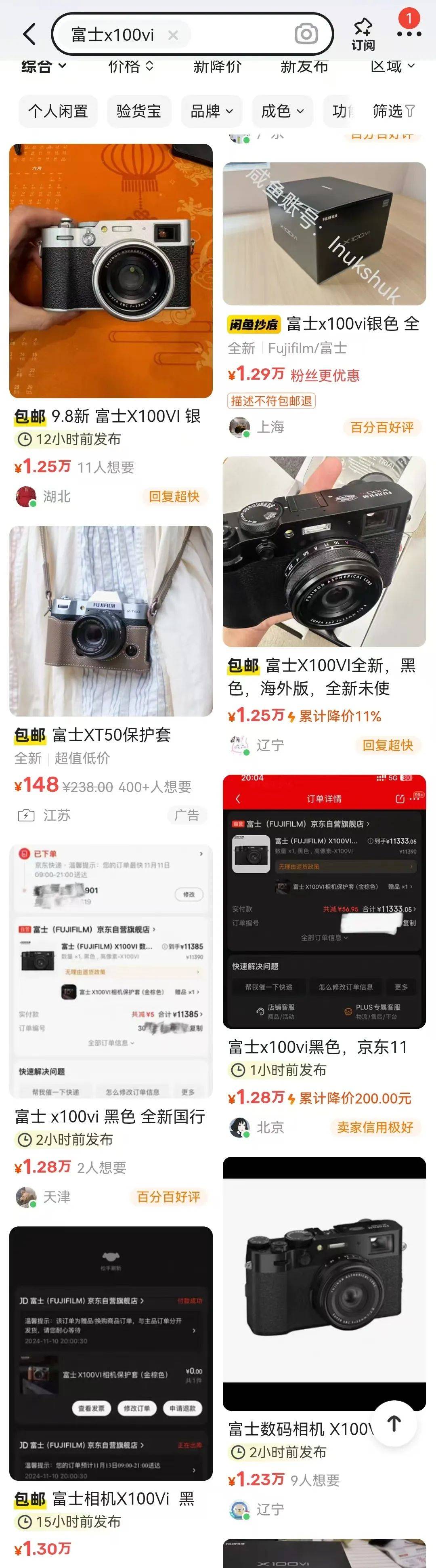This screenshot has width=436, height=1568.
Task: Subscribe to this search via 订阅
Action: coord(363,34)
